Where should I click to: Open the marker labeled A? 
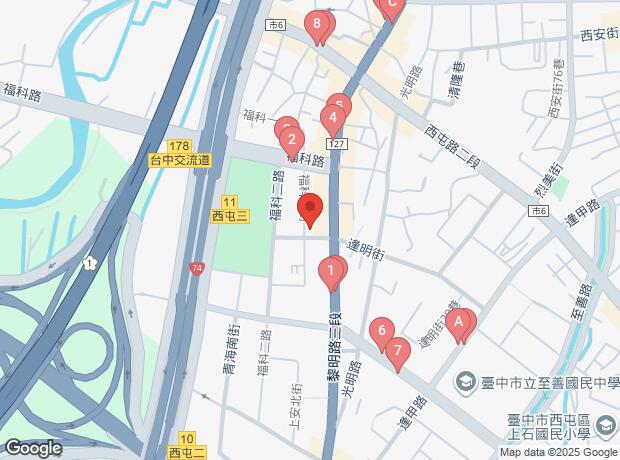[459, 323]
